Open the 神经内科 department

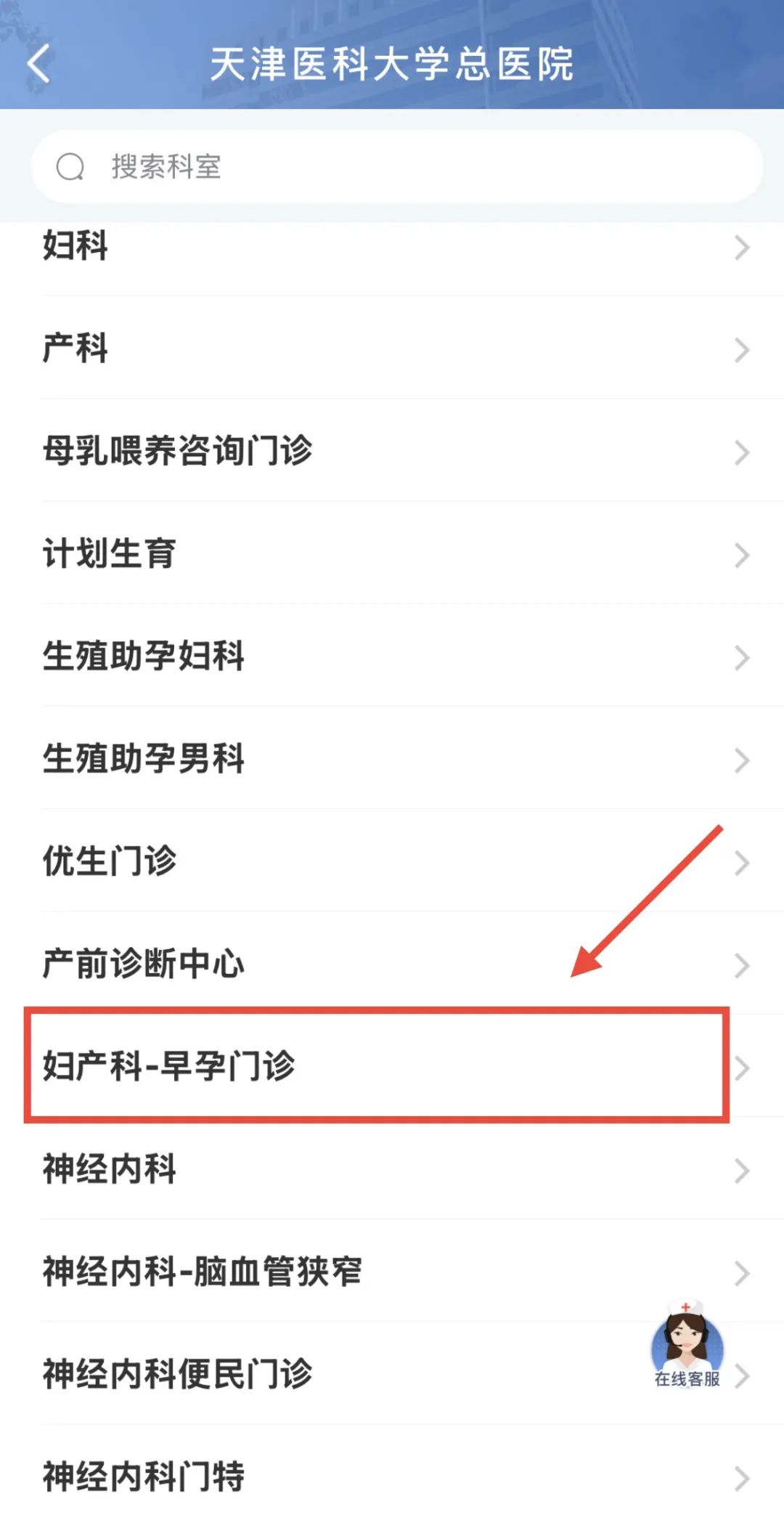pos(392,1169)
